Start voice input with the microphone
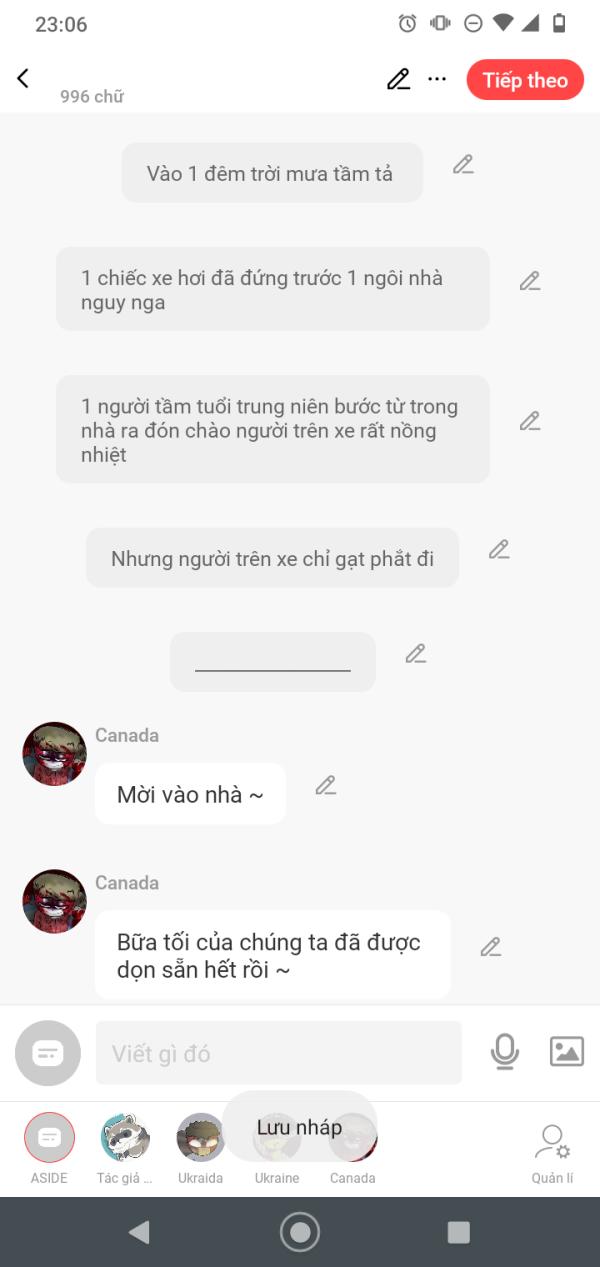The width and height of the screenshot is (600, 1267). (x=505, y=1052)
